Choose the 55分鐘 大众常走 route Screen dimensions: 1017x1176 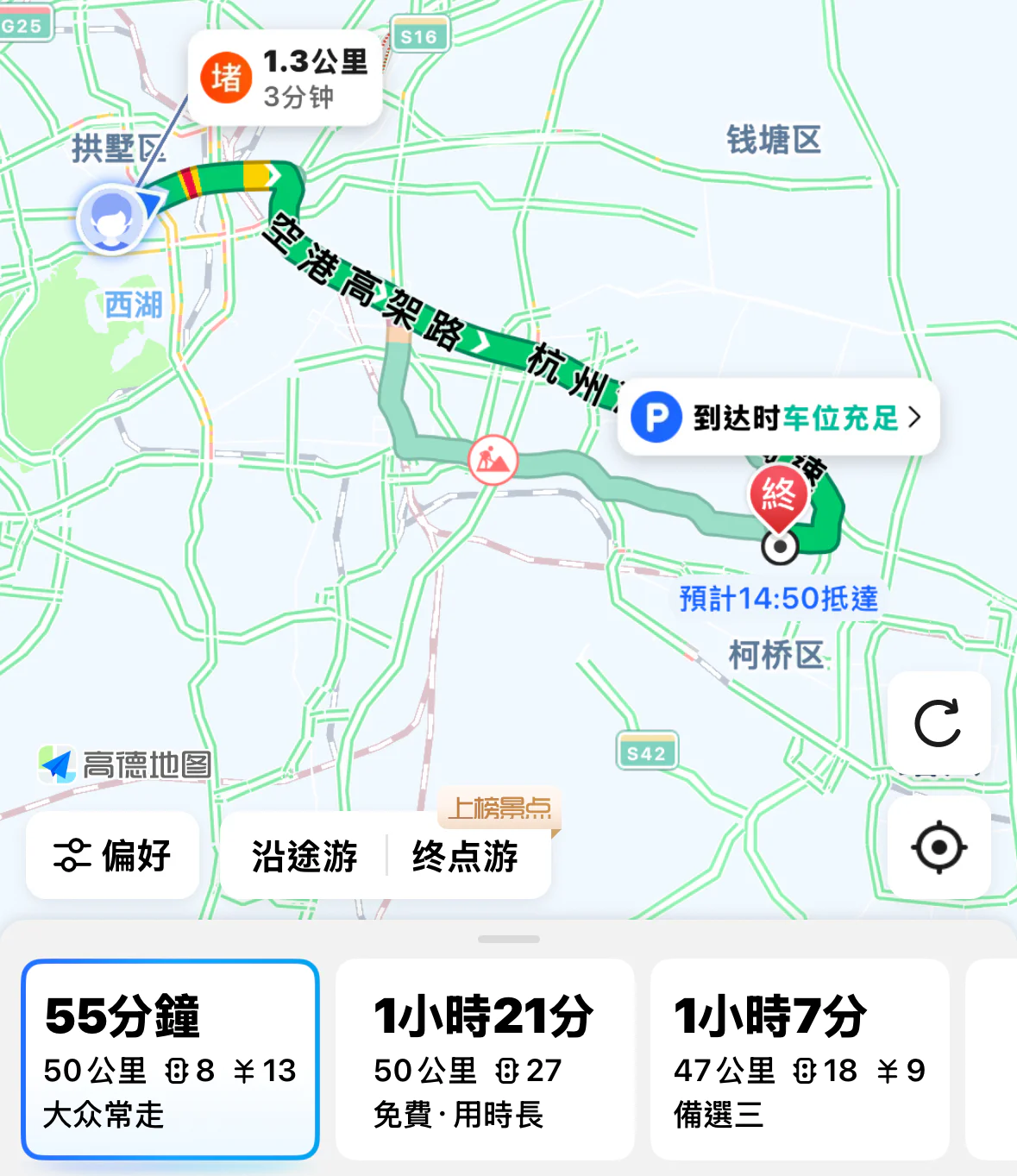click(x=170, y=1060)
